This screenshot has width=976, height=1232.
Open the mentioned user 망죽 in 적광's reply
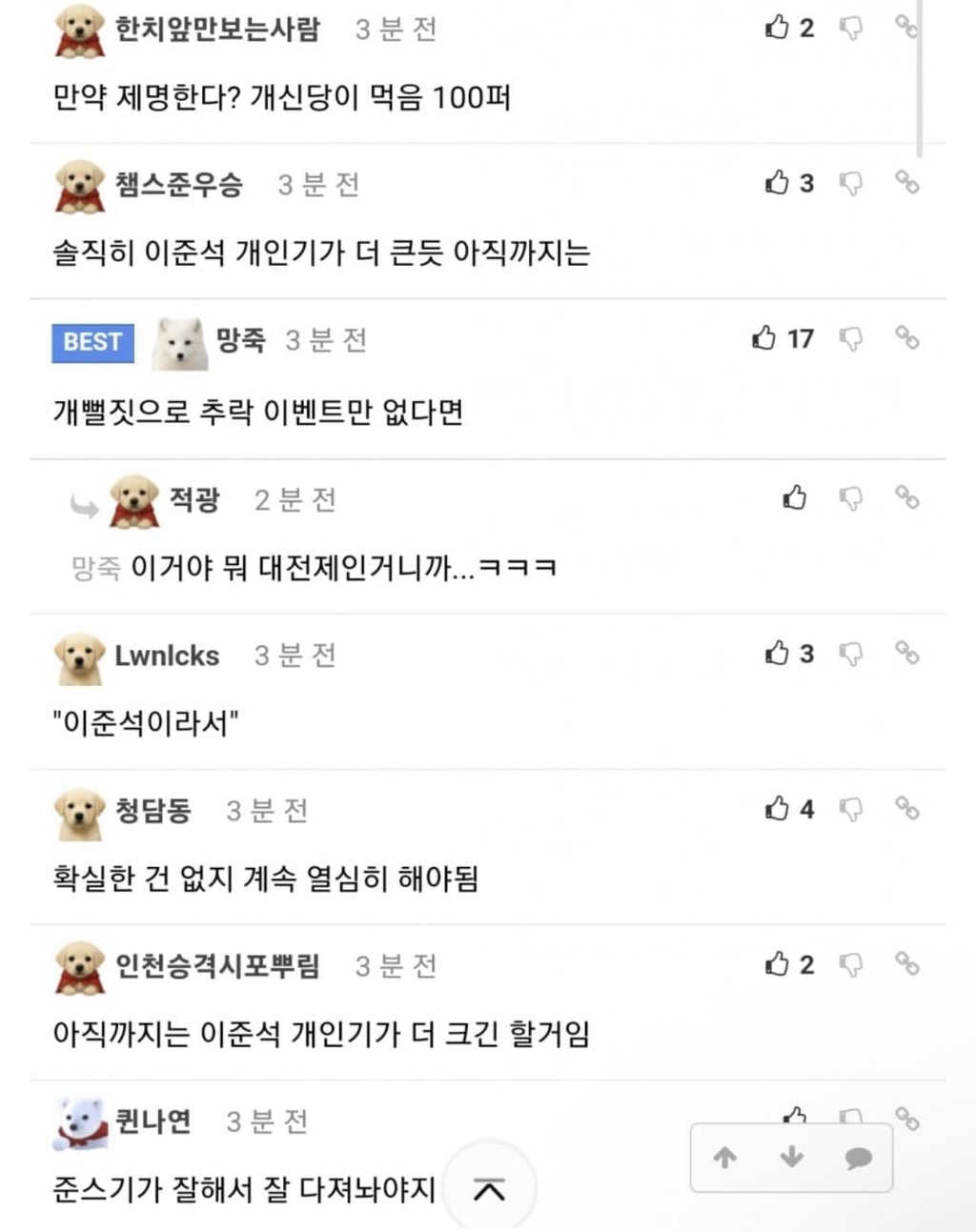tap(96, 569)
